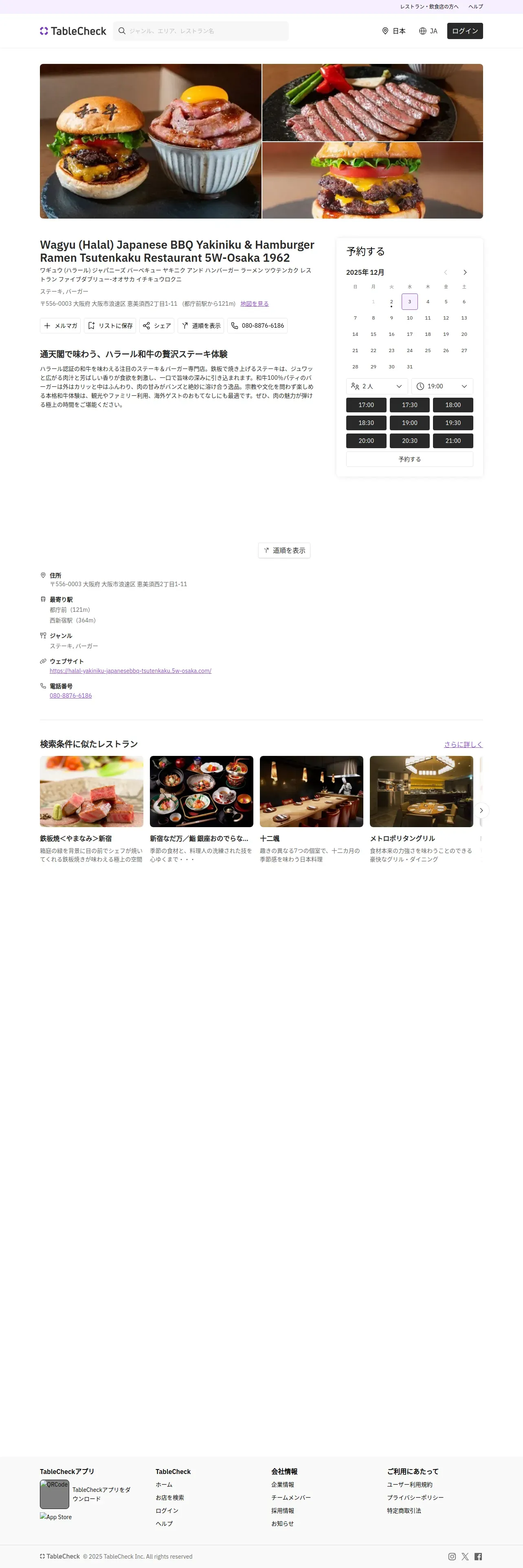Show the next similar restaurants with the arrow
523x1568 pixels.
(x=481, y=810)
